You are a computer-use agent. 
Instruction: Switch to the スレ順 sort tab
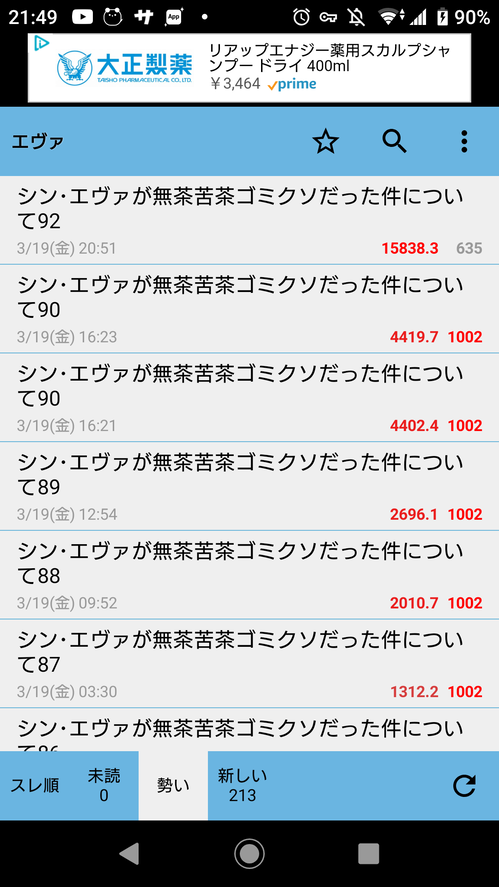click(x=35, y=786)
